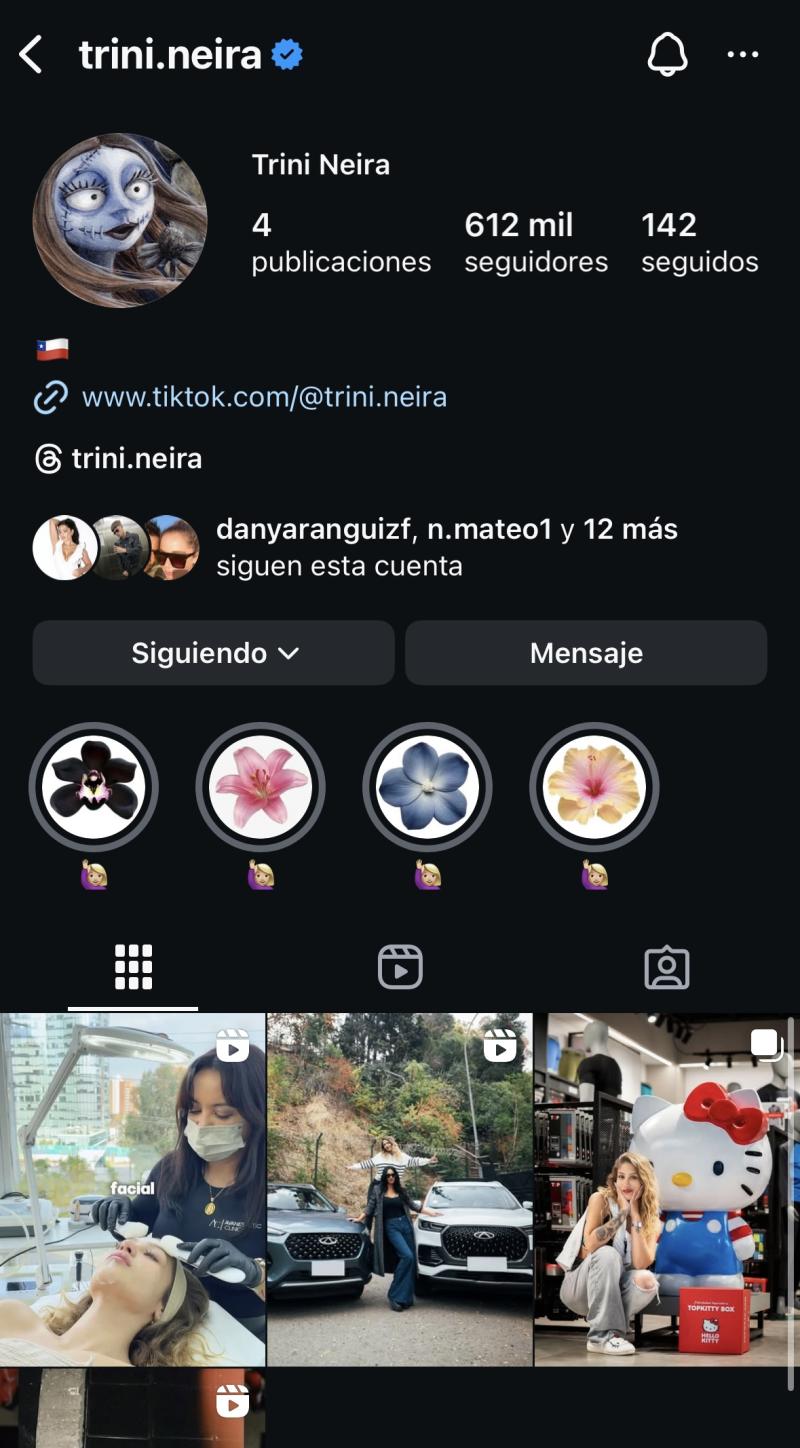This screenshot has height=1448, width=800.
Task: Open the black orchid story highlight
Action: [94, 787]
